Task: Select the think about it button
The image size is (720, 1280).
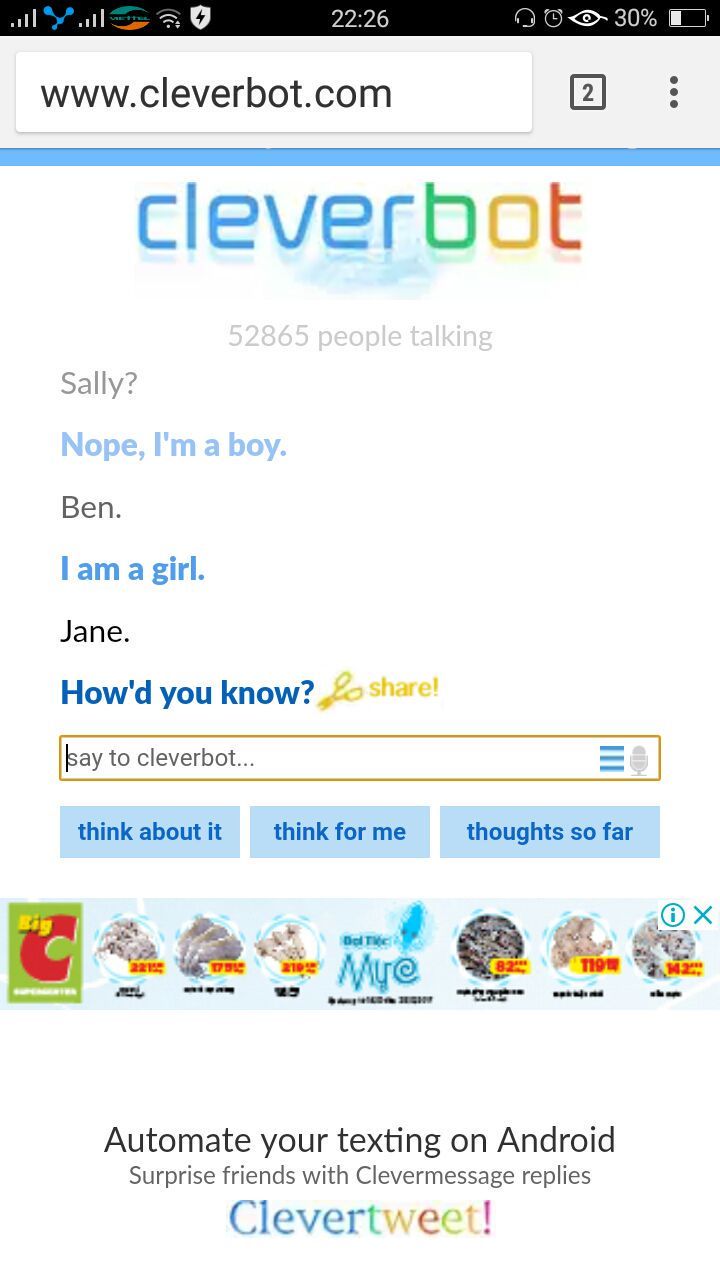Action: click(150, 832)
